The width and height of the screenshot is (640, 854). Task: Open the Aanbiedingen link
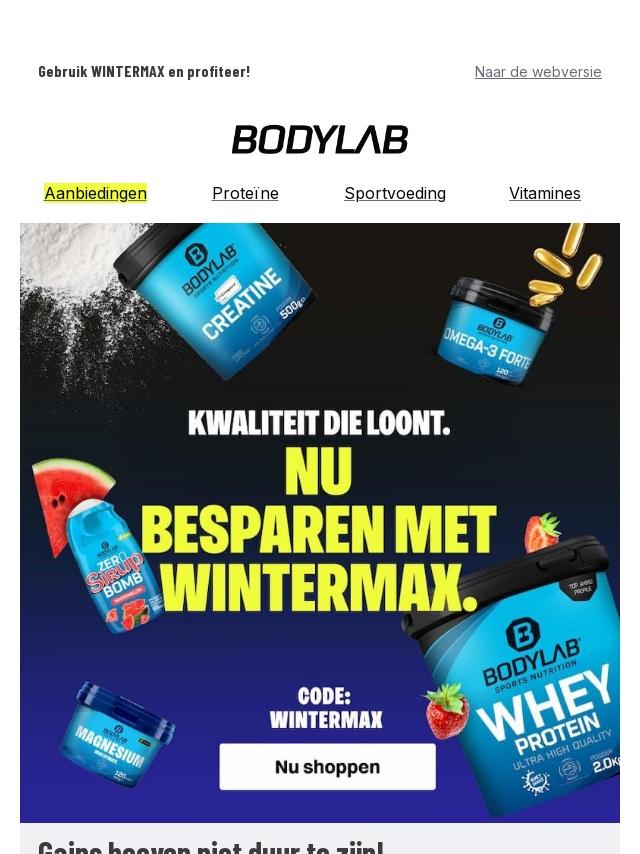point(95,193)
